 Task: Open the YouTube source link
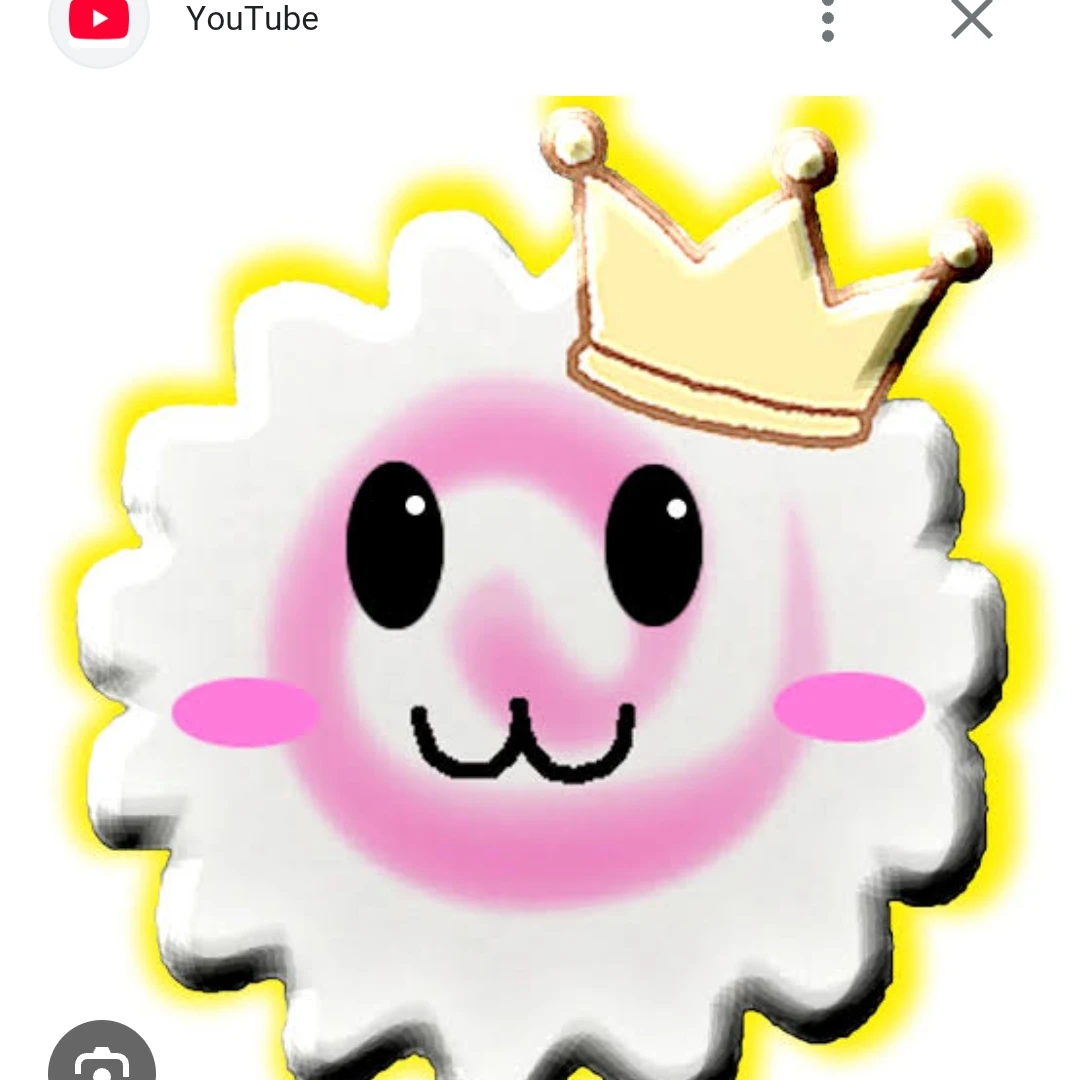[252, 19]
